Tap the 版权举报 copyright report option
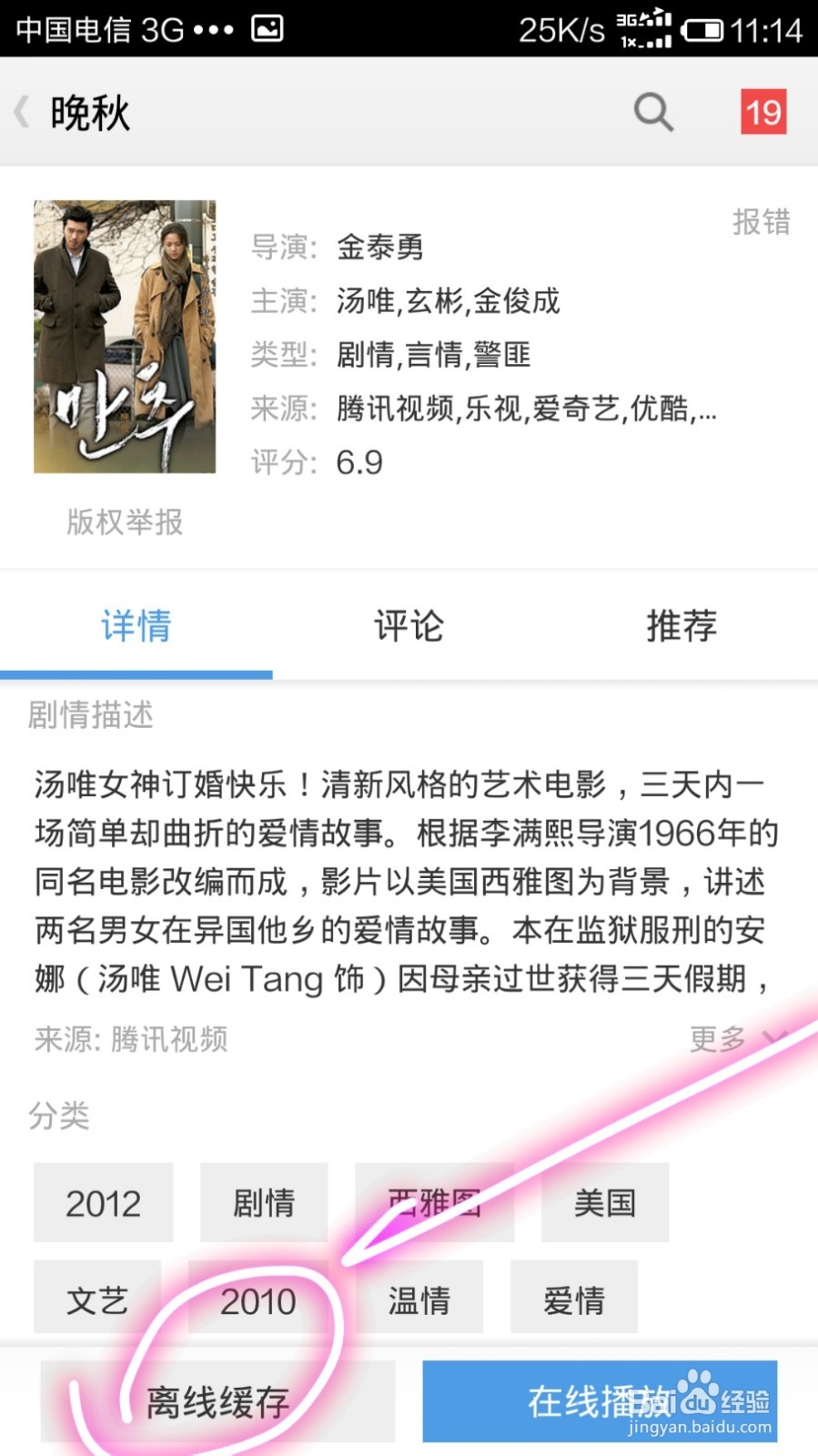This screenshot has width=818, height=1456. click(124, 523)
